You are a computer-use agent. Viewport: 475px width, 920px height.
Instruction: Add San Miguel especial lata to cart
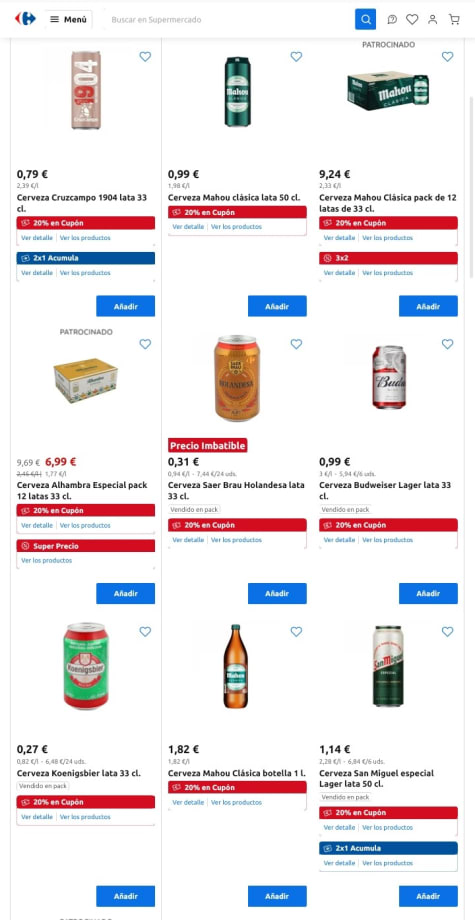(x=428, y=897)
